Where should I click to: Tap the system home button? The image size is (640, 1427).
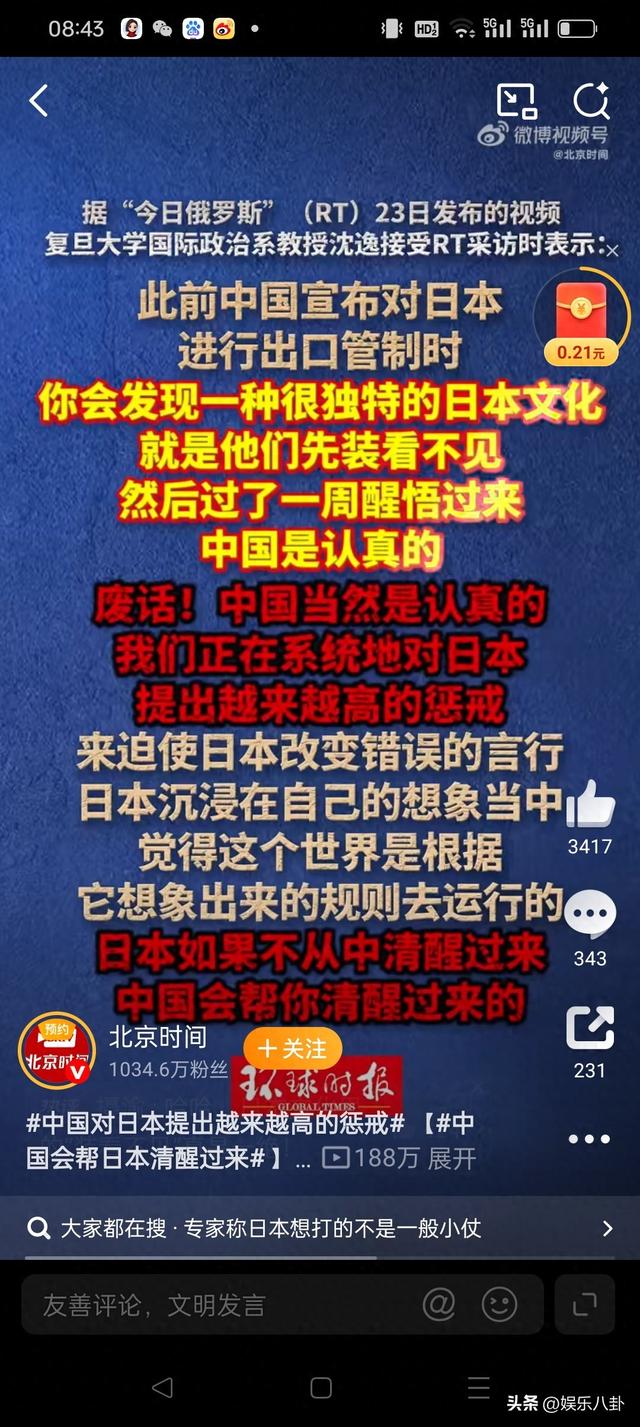tap(321, 1387)
